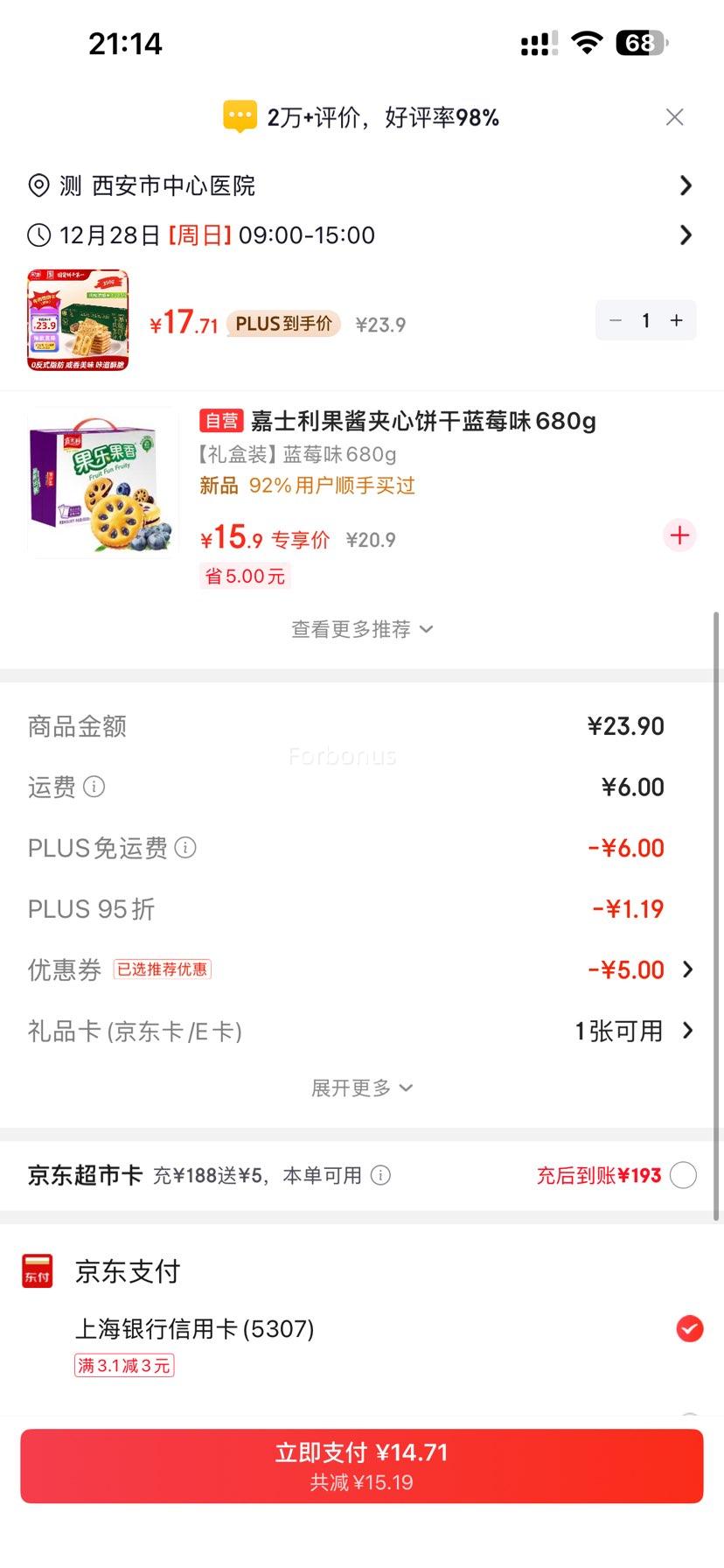Click the red 京东支付 payment icon

click(x=37, y=1271)
